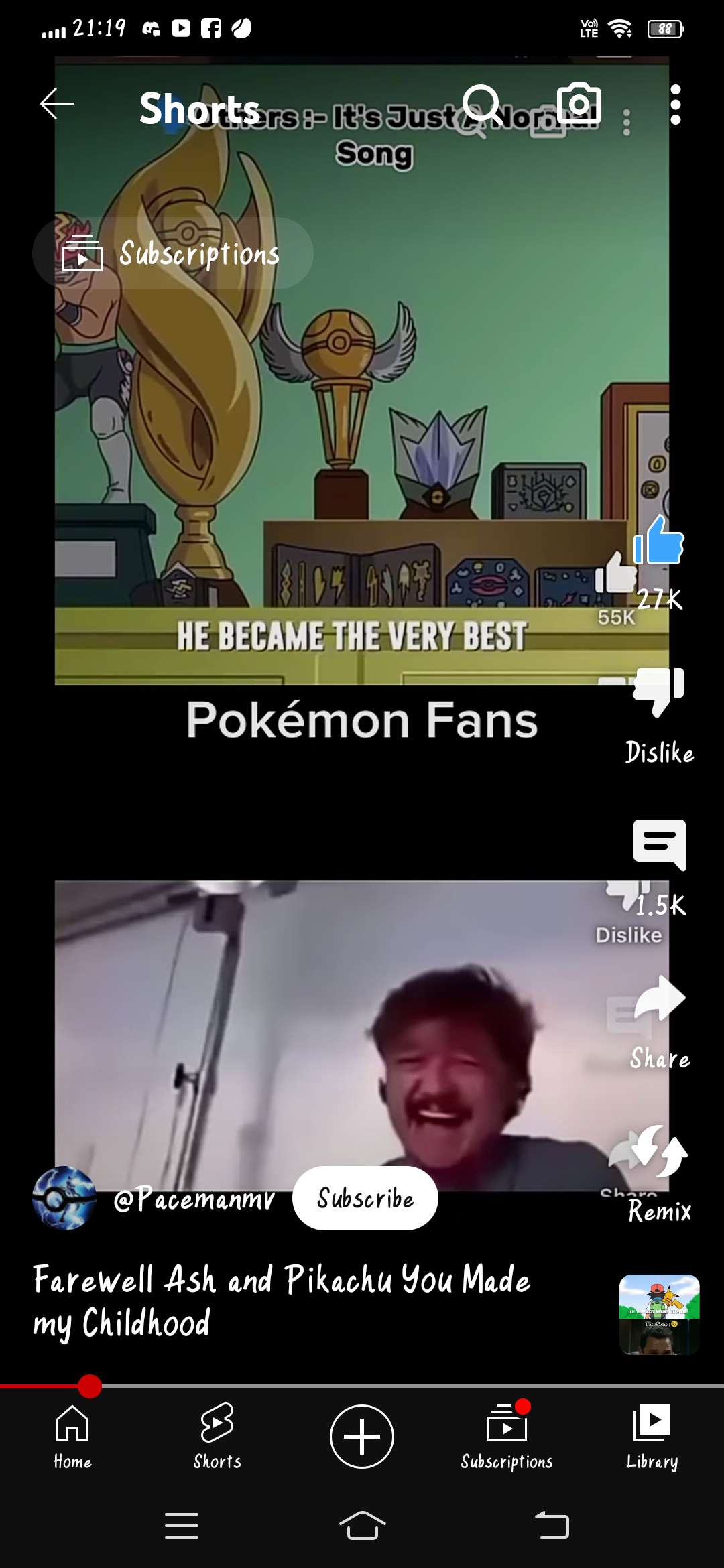Viewport: 724px width, 1568px height.
Task: Open the search magnifier icon
Action: point(482,105)
